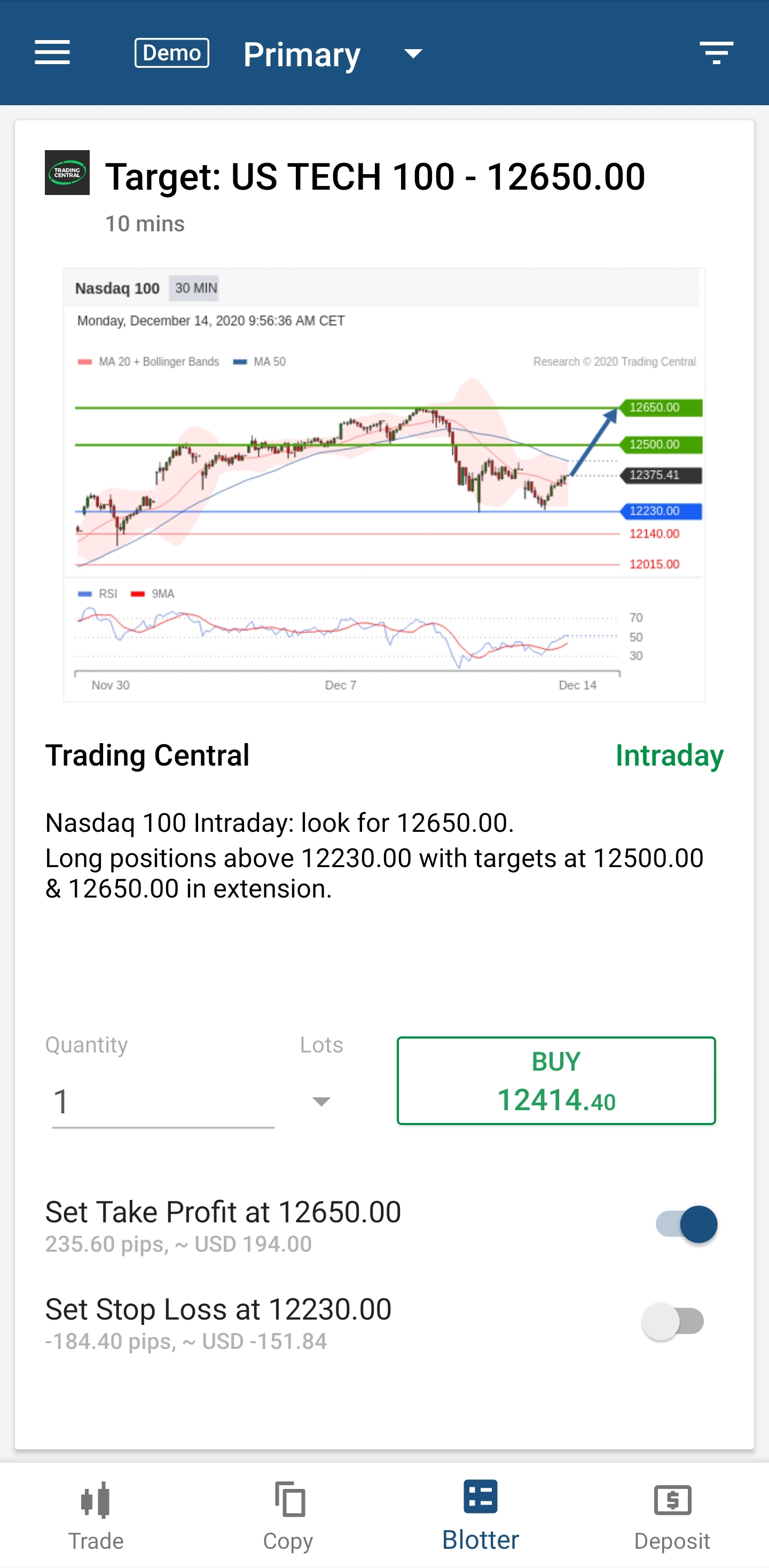This screenshot has height=1568, width=769.
Task: Open the Nasdaq 100 chart image
Action: [x=384, y=485]
